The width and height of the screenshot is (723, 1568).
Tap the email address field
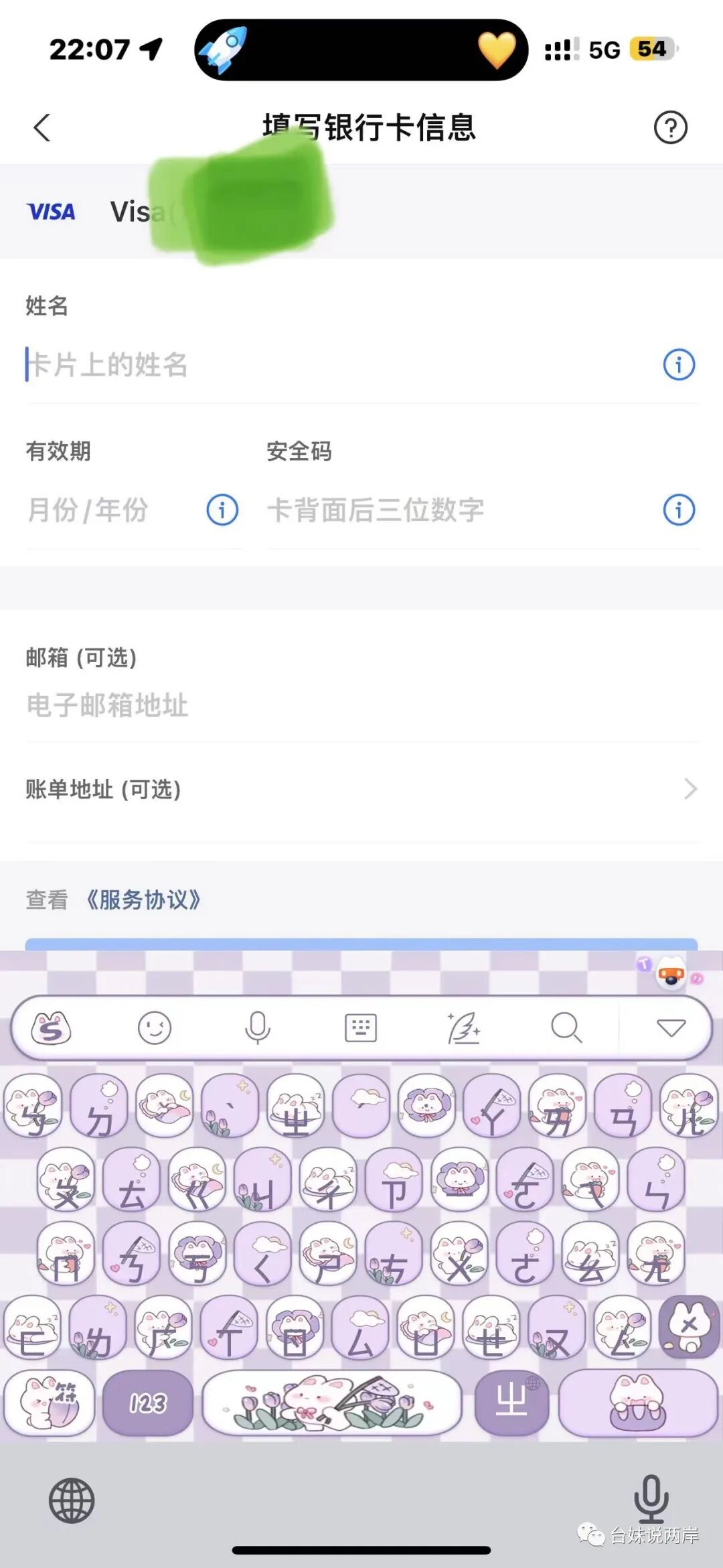(x=335, y=705)
